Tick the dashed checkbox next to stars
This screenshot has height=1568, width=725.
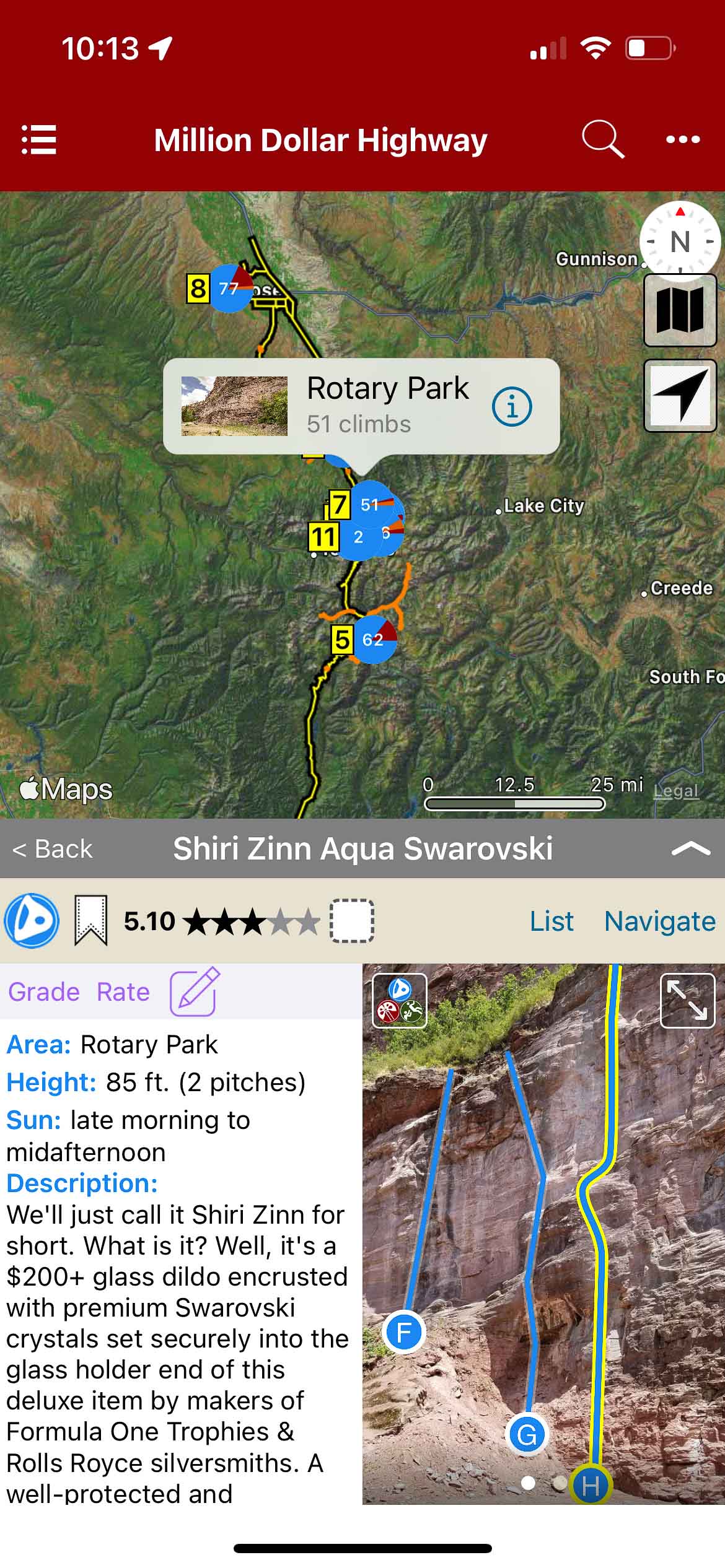point(351,921)
